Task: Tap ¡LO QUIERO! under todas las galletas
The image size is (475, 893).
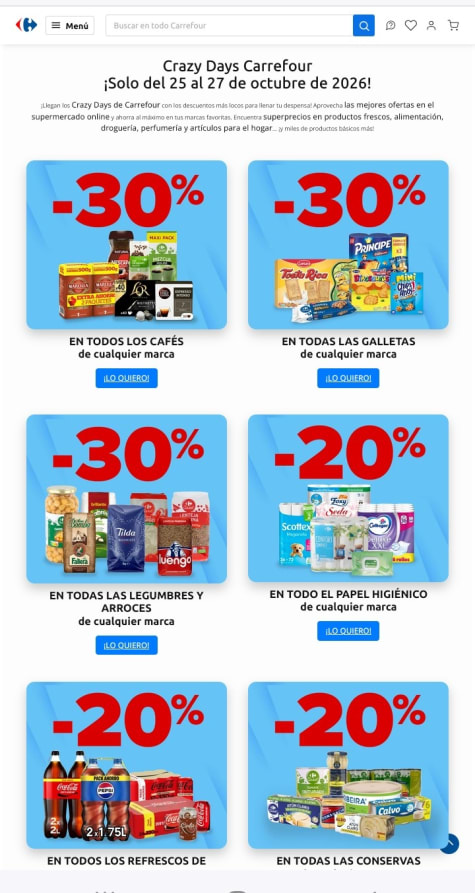Action: 348,378
